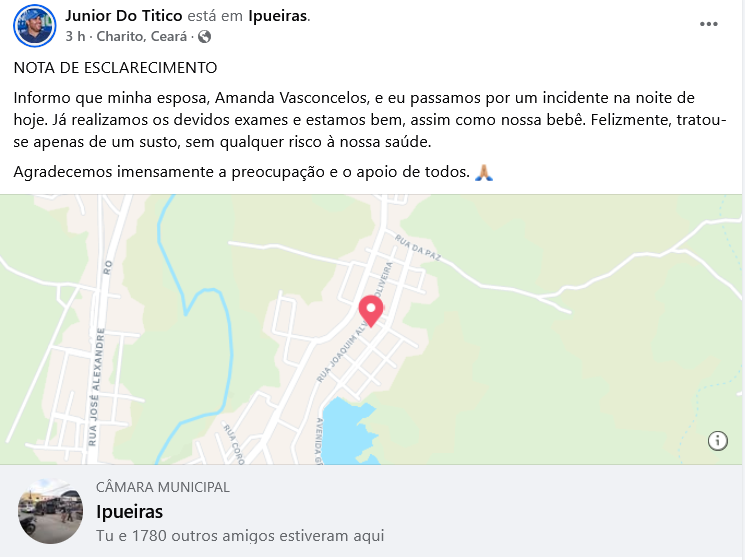Open the 3 h post timestamp
This screenshot has height=560, width=745.
point(75,36)
